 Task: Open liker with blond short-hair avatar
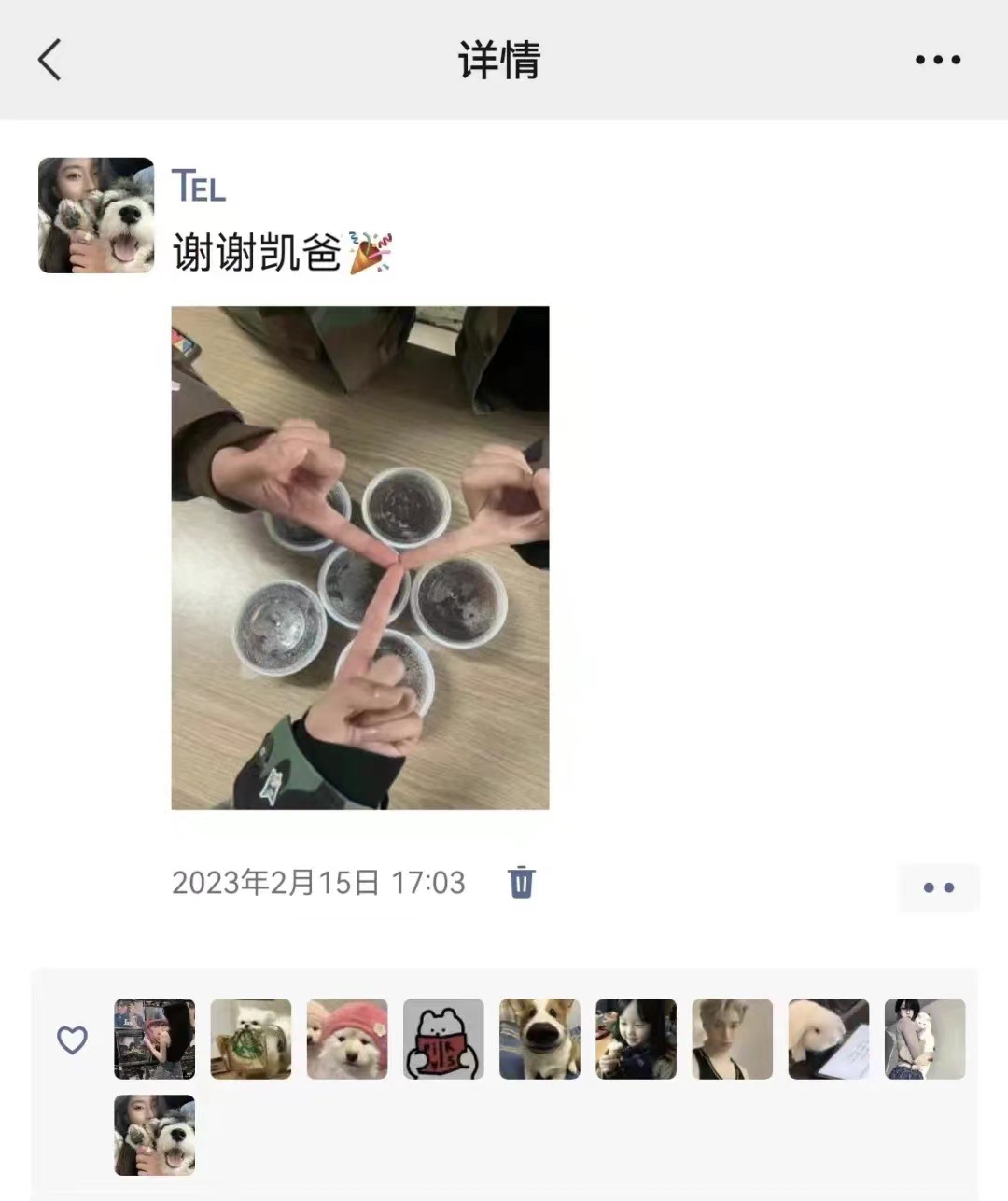(732, 1039)
